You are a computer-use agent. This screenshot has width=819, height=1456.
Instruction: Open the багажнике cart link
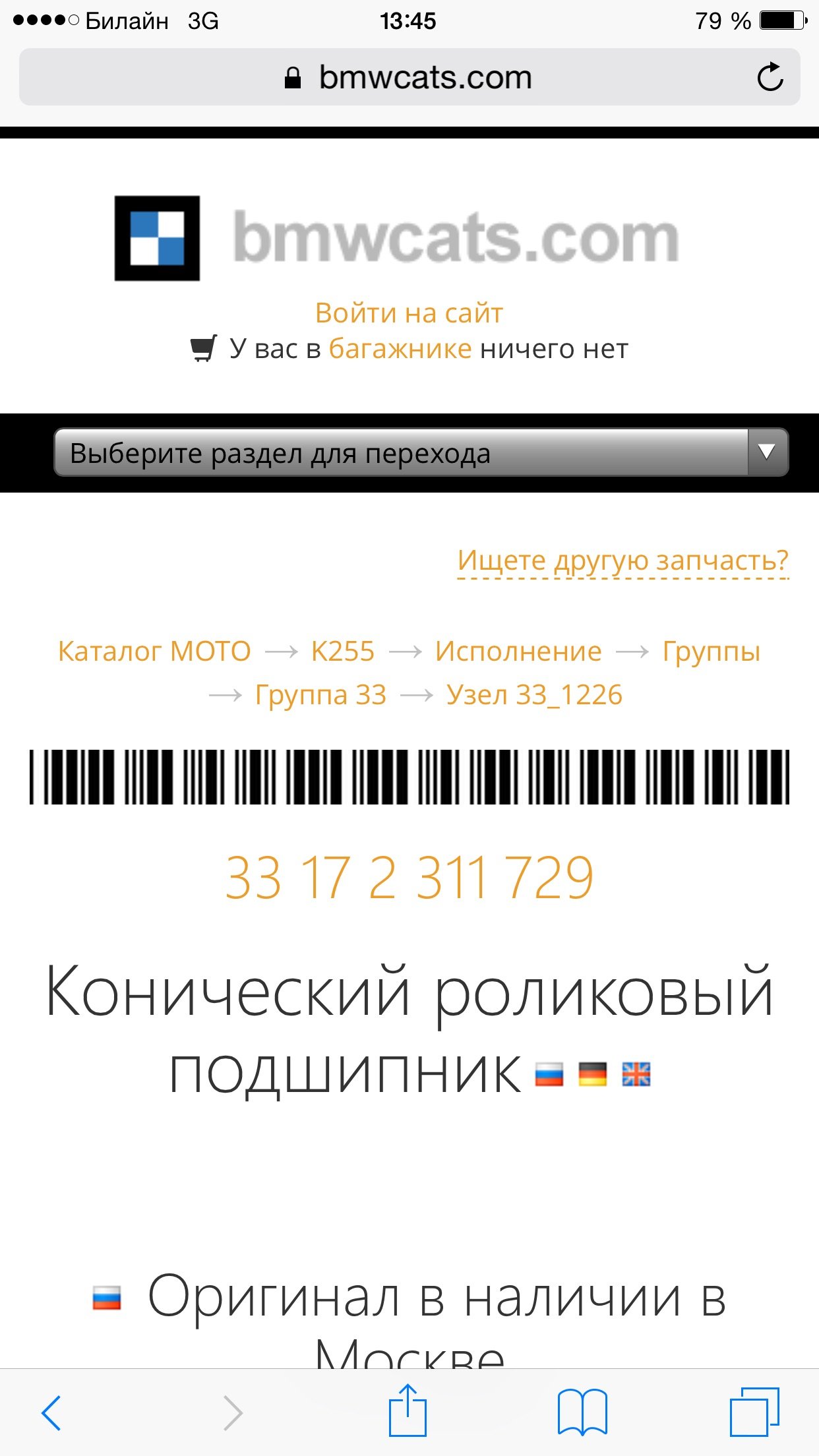pyautogui.click(x=400, y=348)
